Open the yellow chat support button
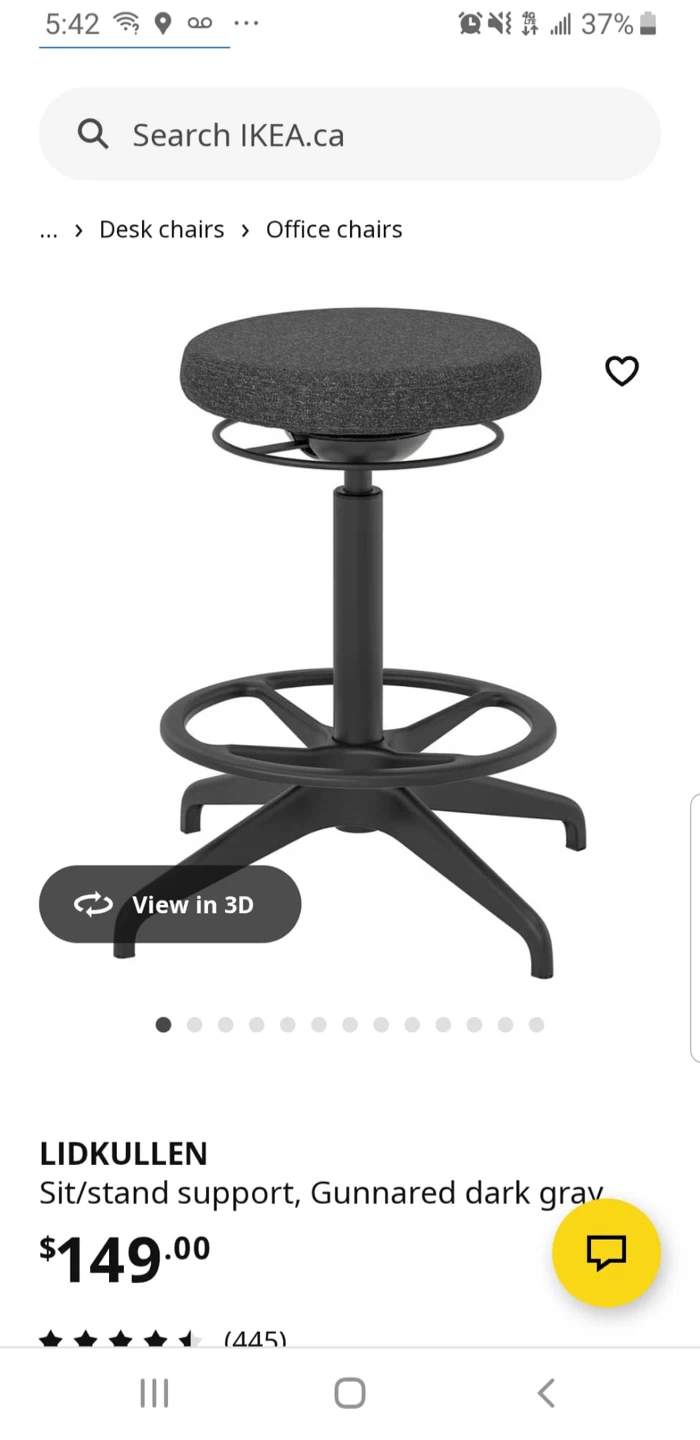 (606, 1253)
